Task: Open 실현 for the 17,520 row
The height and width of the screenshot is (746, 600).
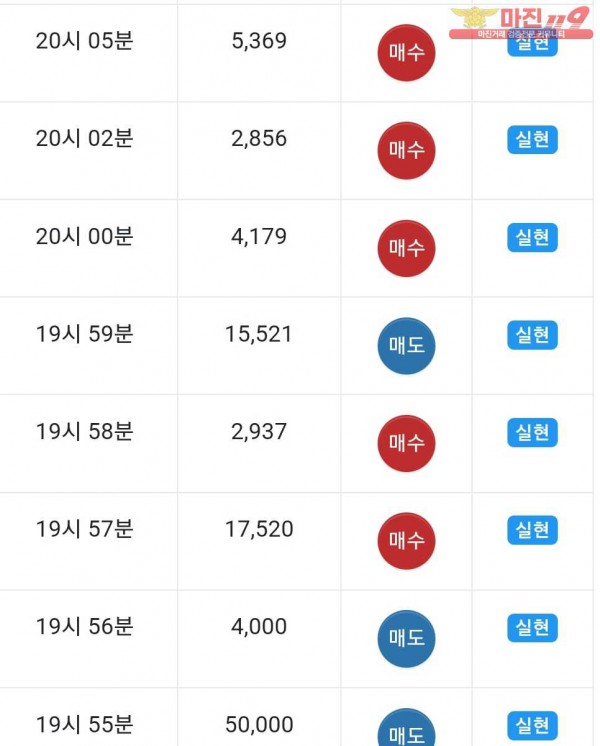Action: pos(532,530)
